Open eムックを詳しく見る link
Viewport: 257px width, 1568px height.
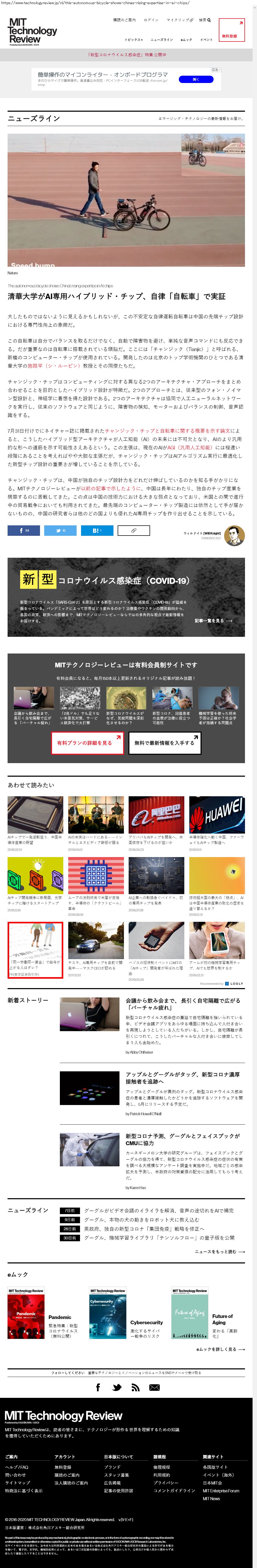[220, 1349]
